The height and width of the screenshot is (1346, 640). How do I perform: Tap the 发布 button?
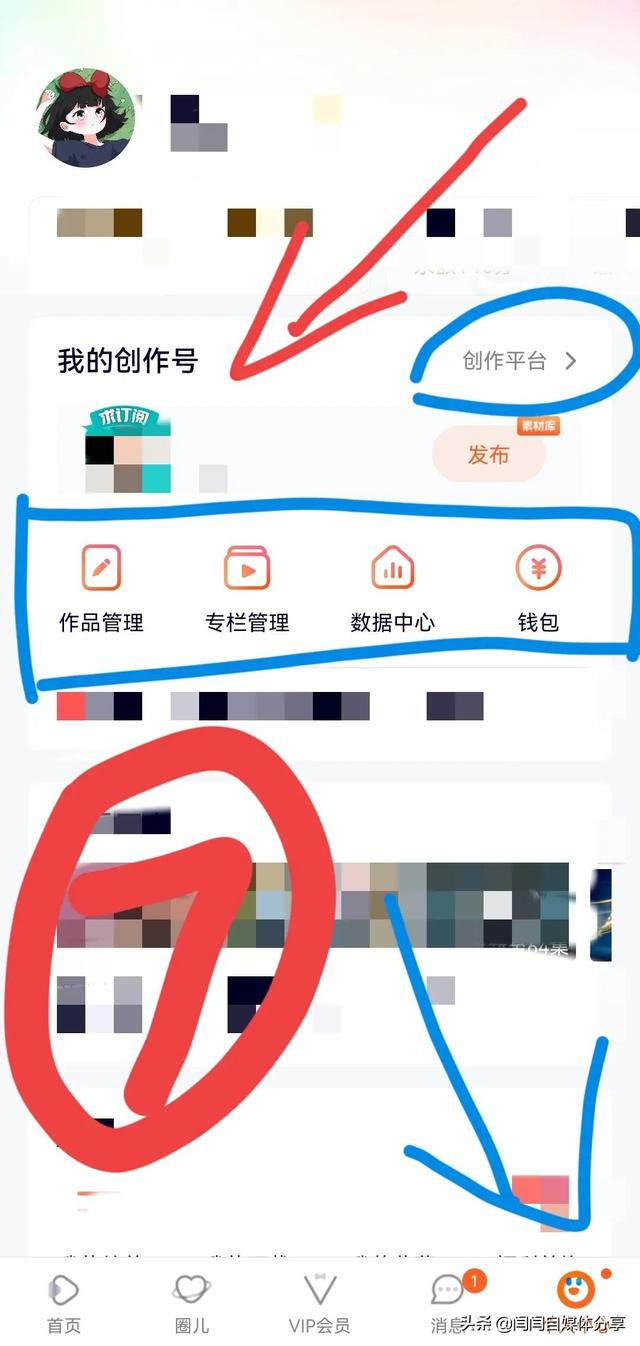click(x=489, y=455)
